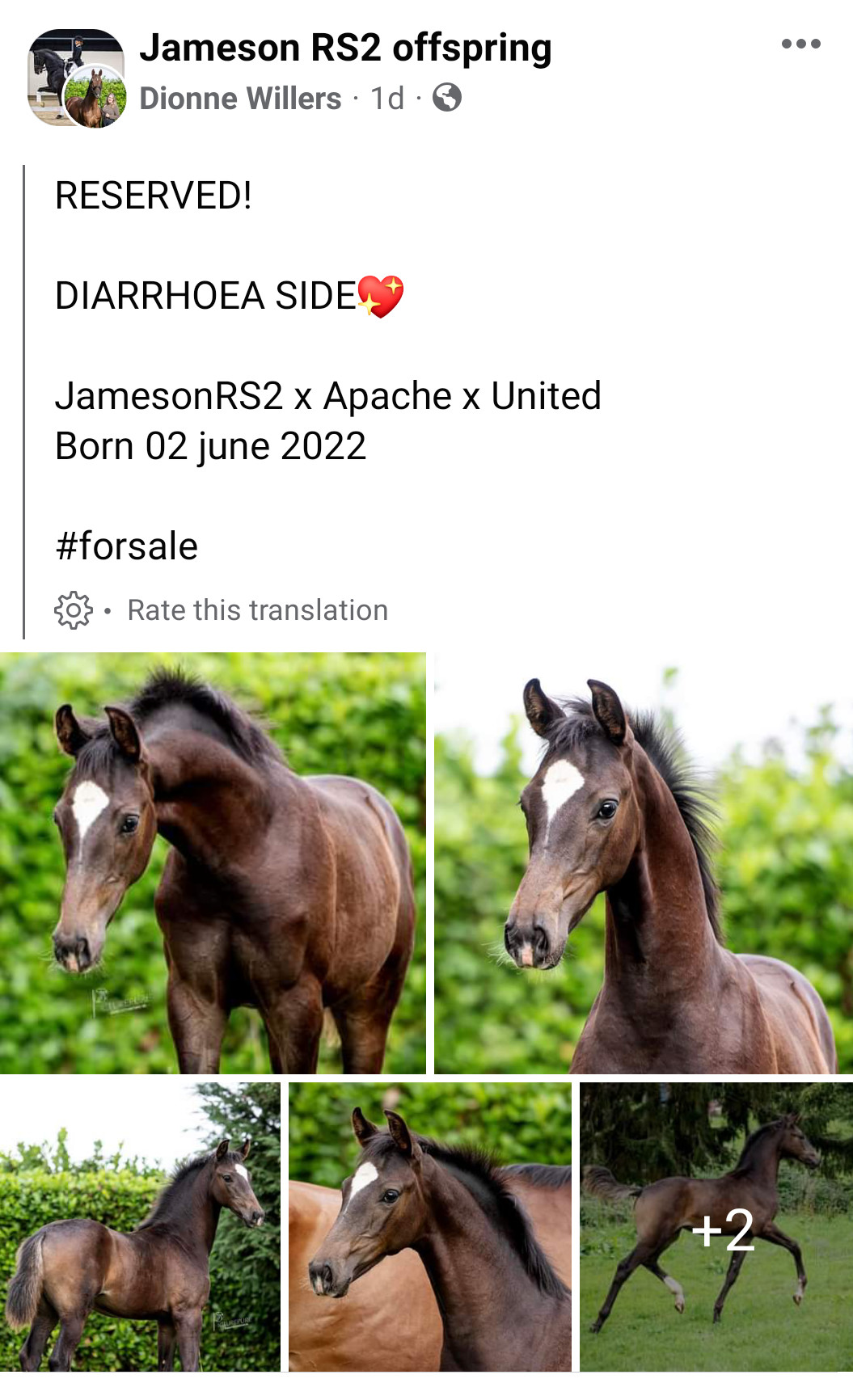
Task: Open the Jameson RS2 offspring group page
Action: [x=345, y=48]
